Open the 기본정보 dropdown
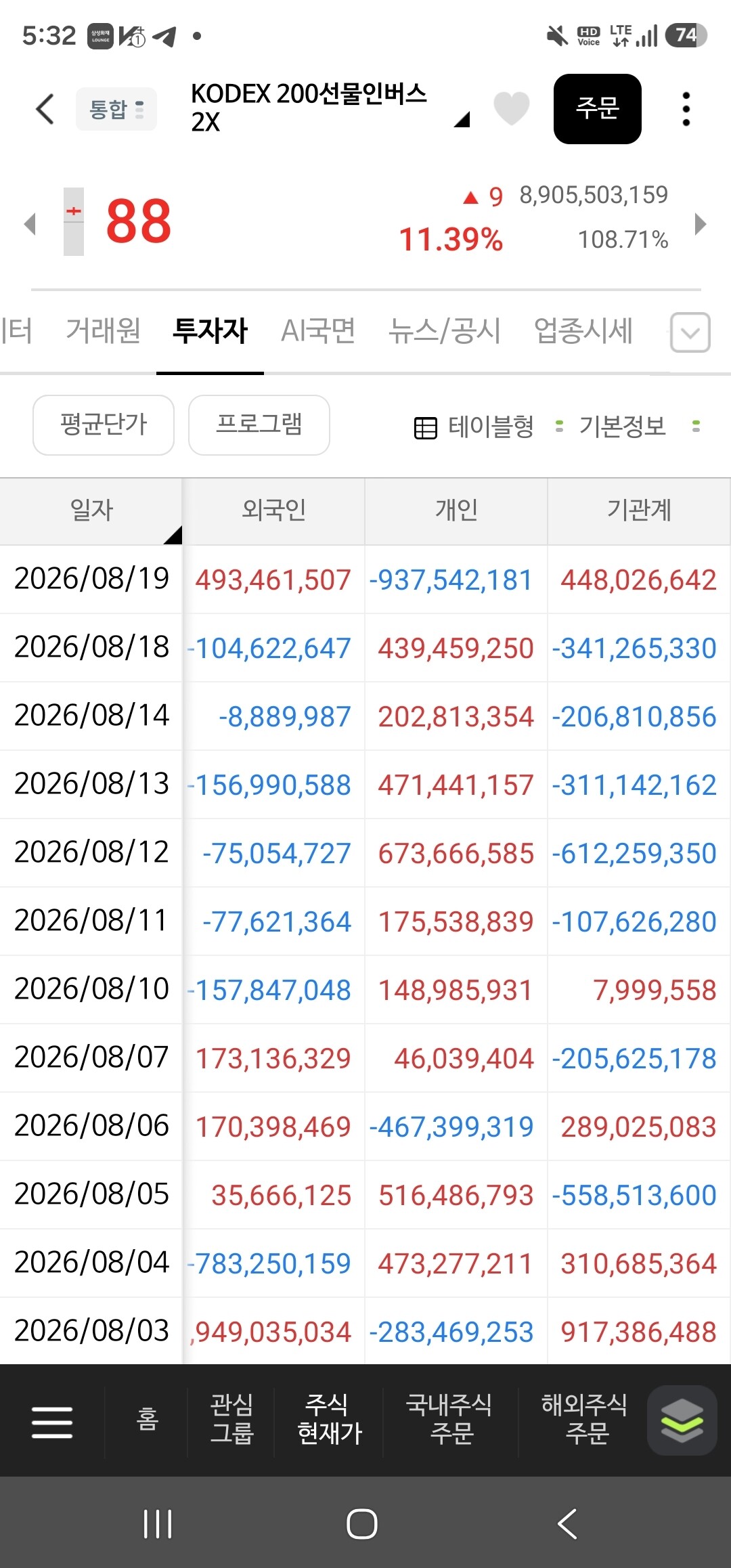This screenshot has height=1568, width=731. [639, 427]
